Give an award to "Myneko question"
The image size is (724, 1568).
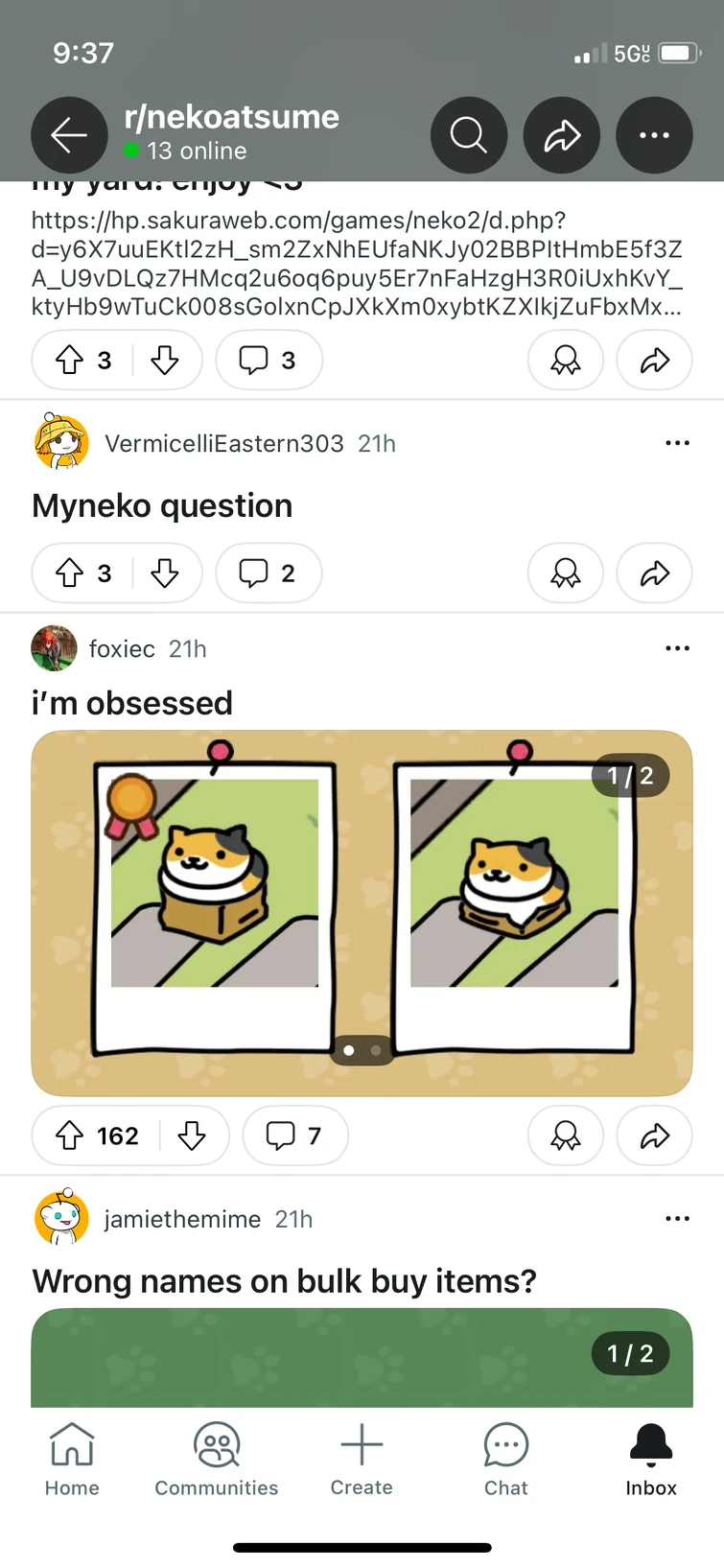click(x=565, y=573)
